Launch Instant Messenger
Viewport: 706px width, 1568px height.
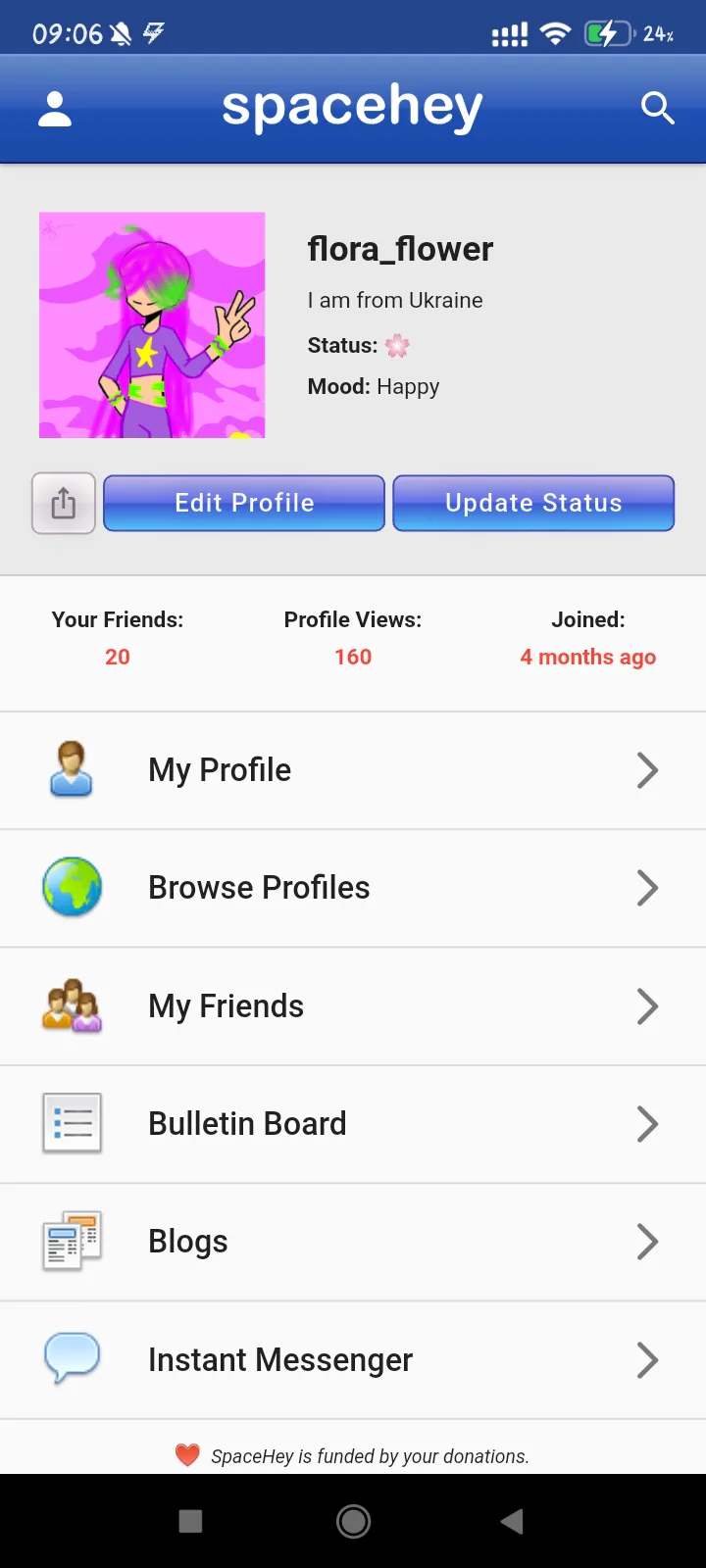point(353,1360)
